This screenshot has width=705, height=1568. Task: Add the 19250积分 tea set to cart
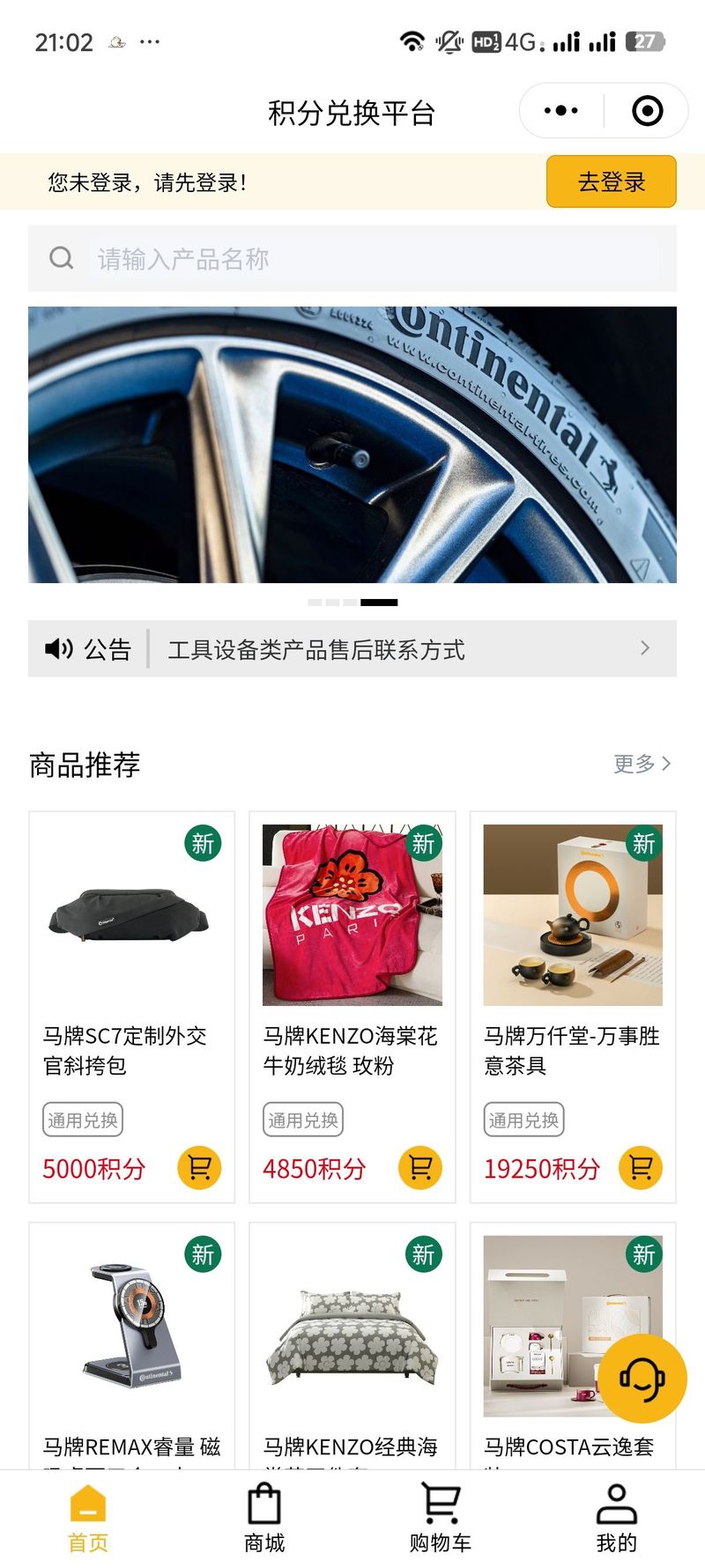(641, 1168)
